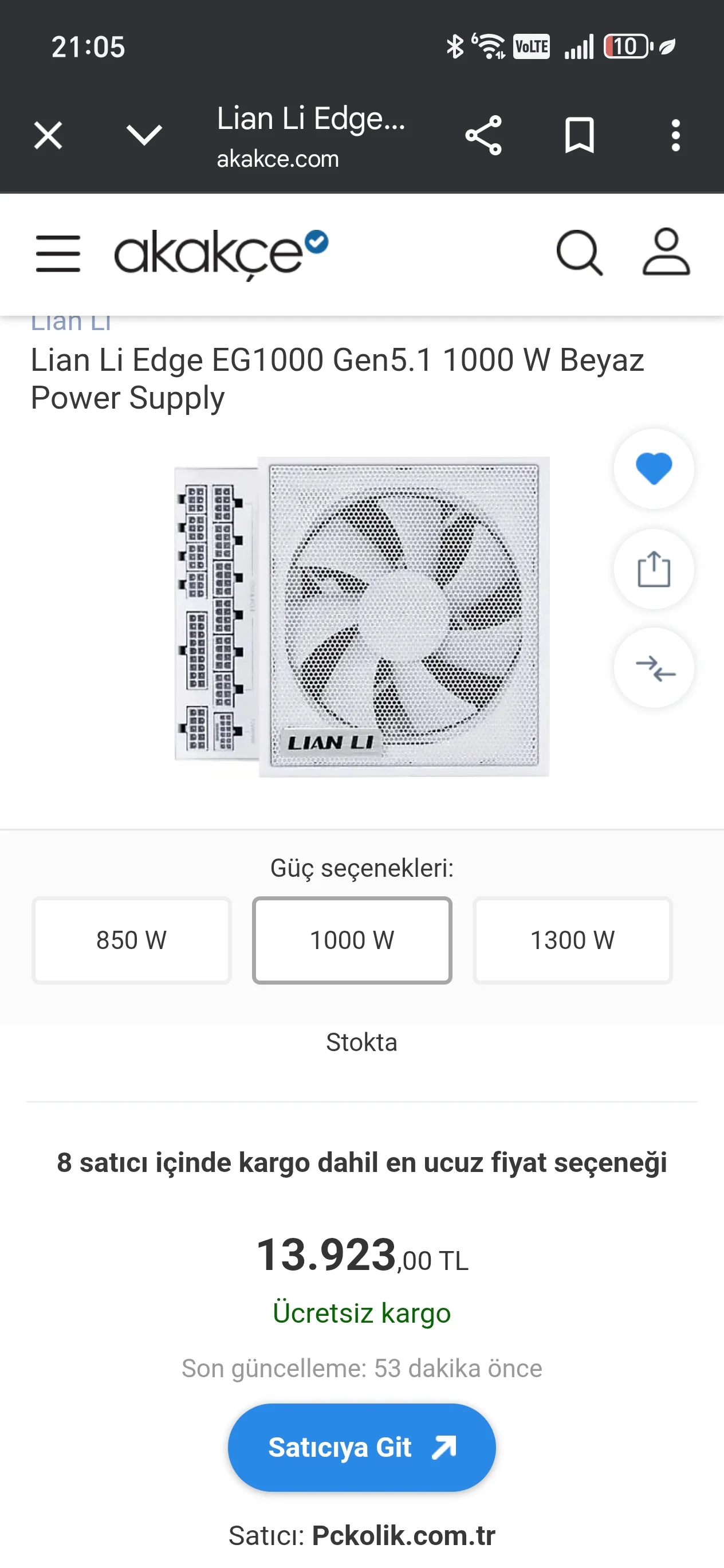The width and height of the screenshot is (724, 1568).
Task: Switch to the 1300 W power option
Action: [572, 940]
